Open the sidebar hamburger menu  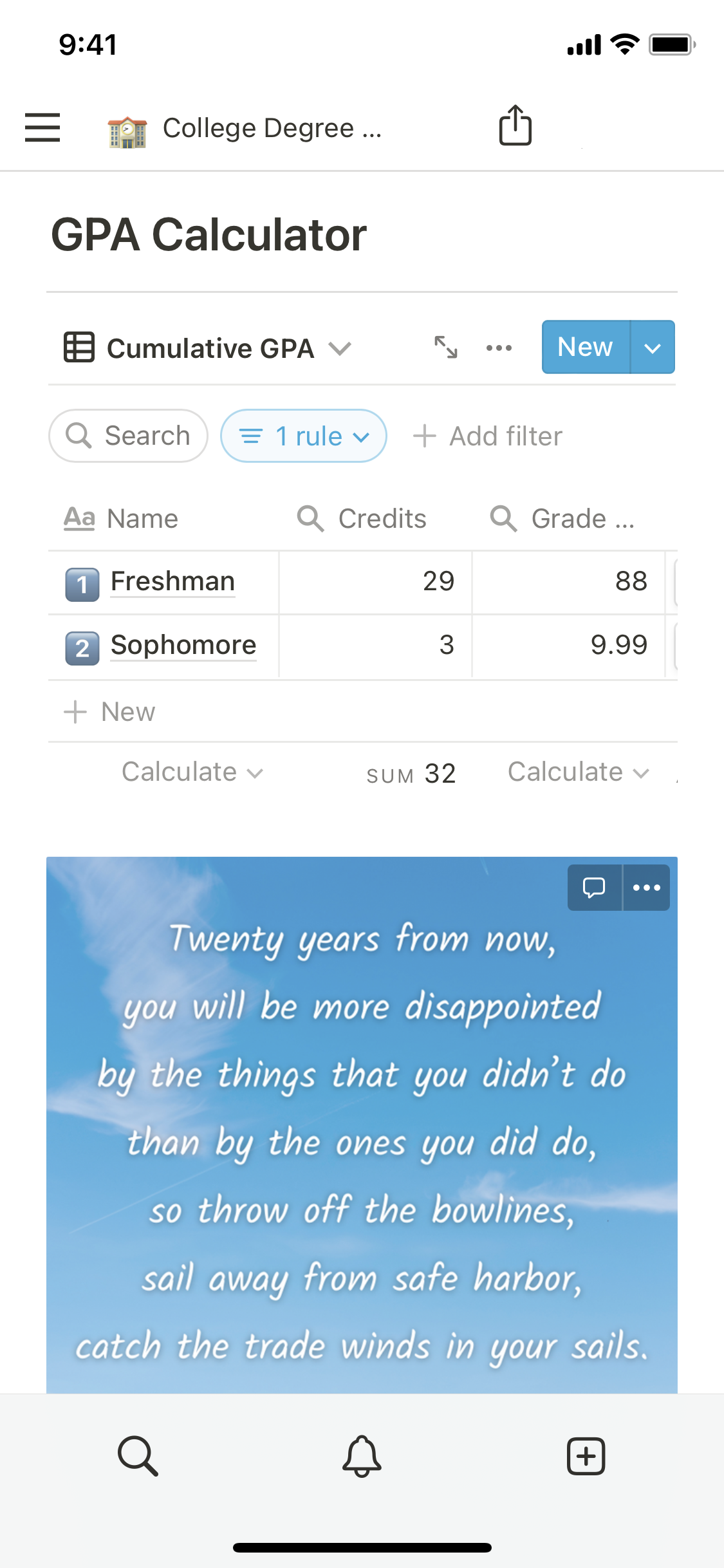pos(42,127)
